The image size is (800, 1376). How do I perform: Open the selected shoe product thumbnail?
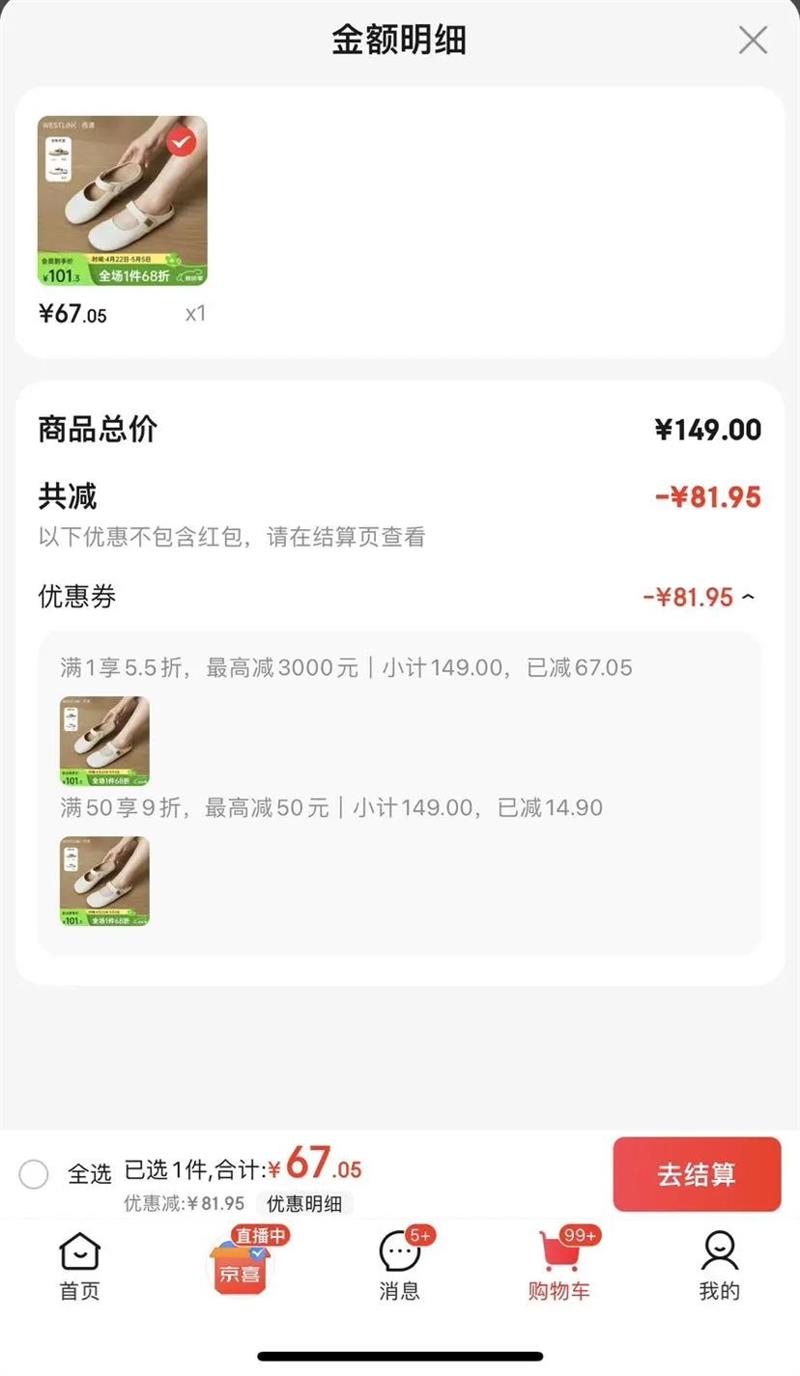(x=123, y=201)
